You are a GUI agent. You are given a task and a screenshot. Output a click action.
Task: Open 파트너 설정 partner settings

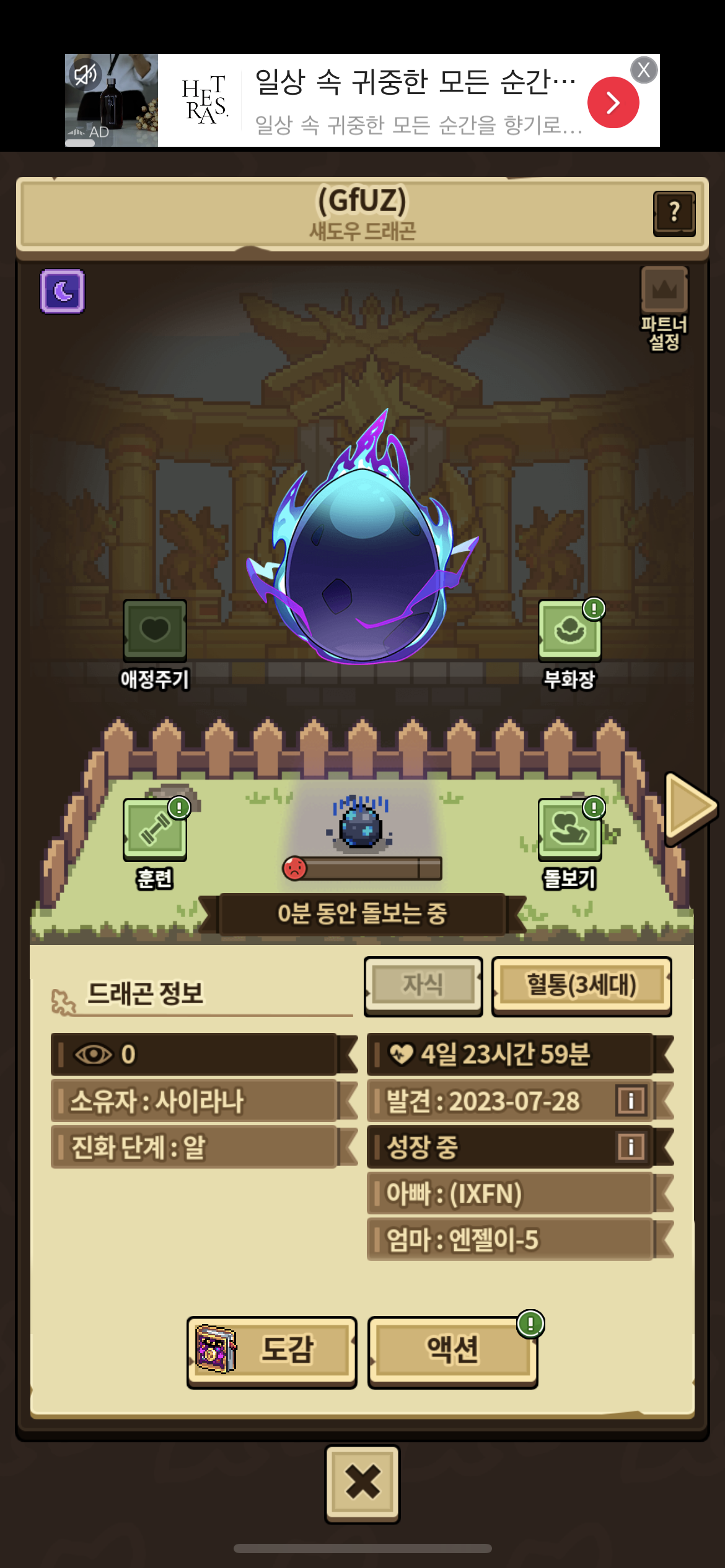coord(664,308)
